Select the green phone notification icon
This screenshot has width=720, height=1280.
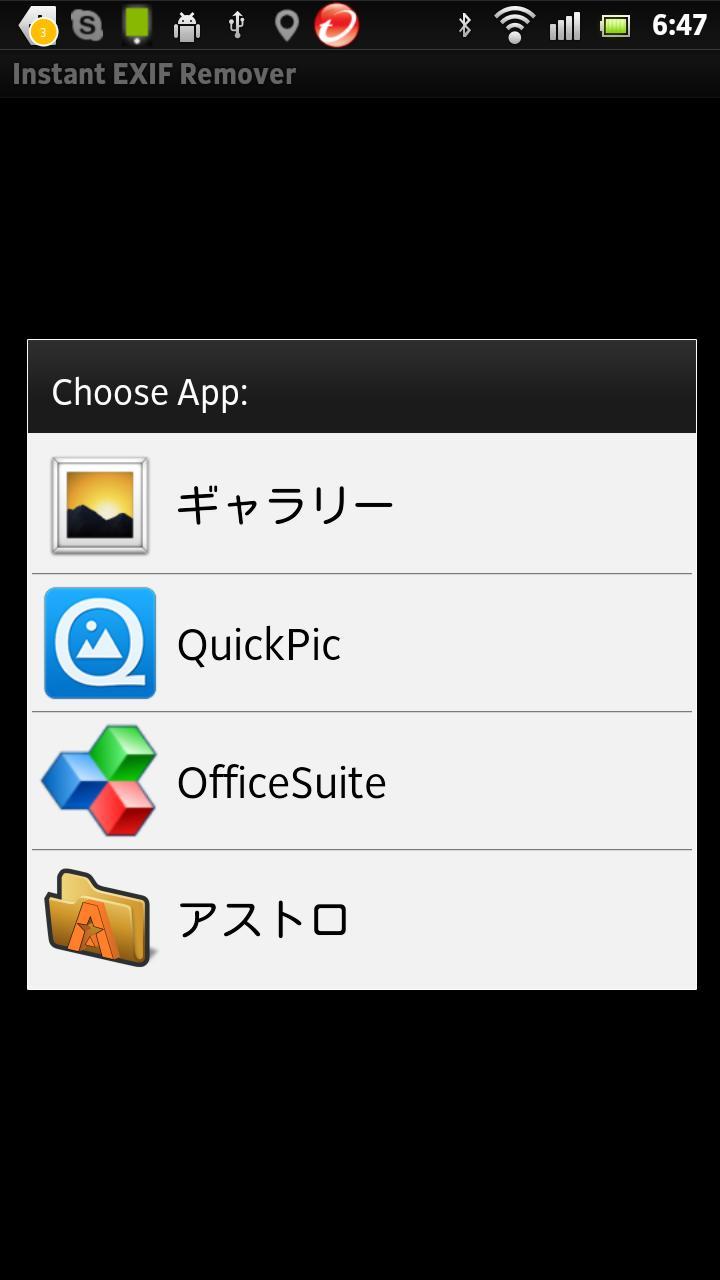pos(140,25)
